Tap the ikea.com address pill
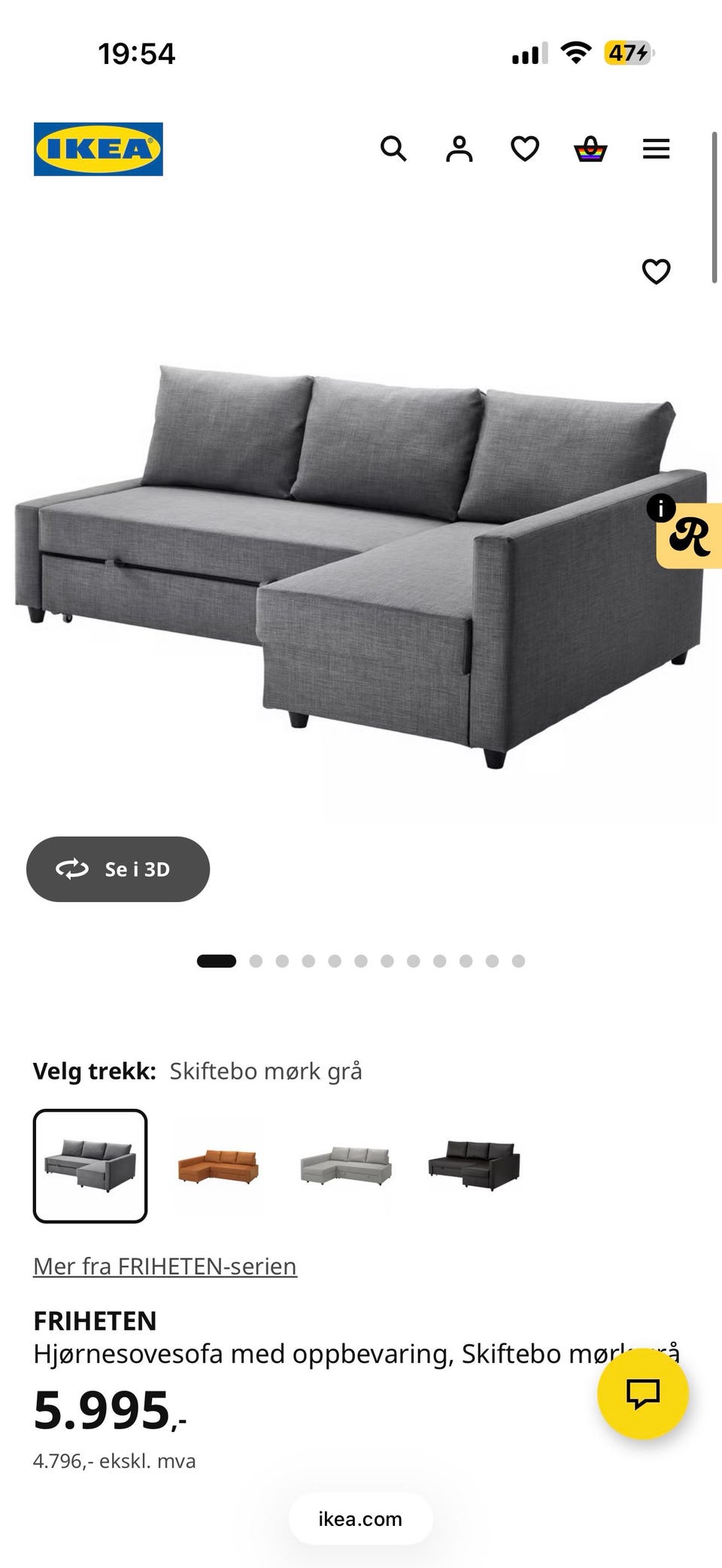The height and width of the screenshot is (1568, 722). (x=360, y=1519)
